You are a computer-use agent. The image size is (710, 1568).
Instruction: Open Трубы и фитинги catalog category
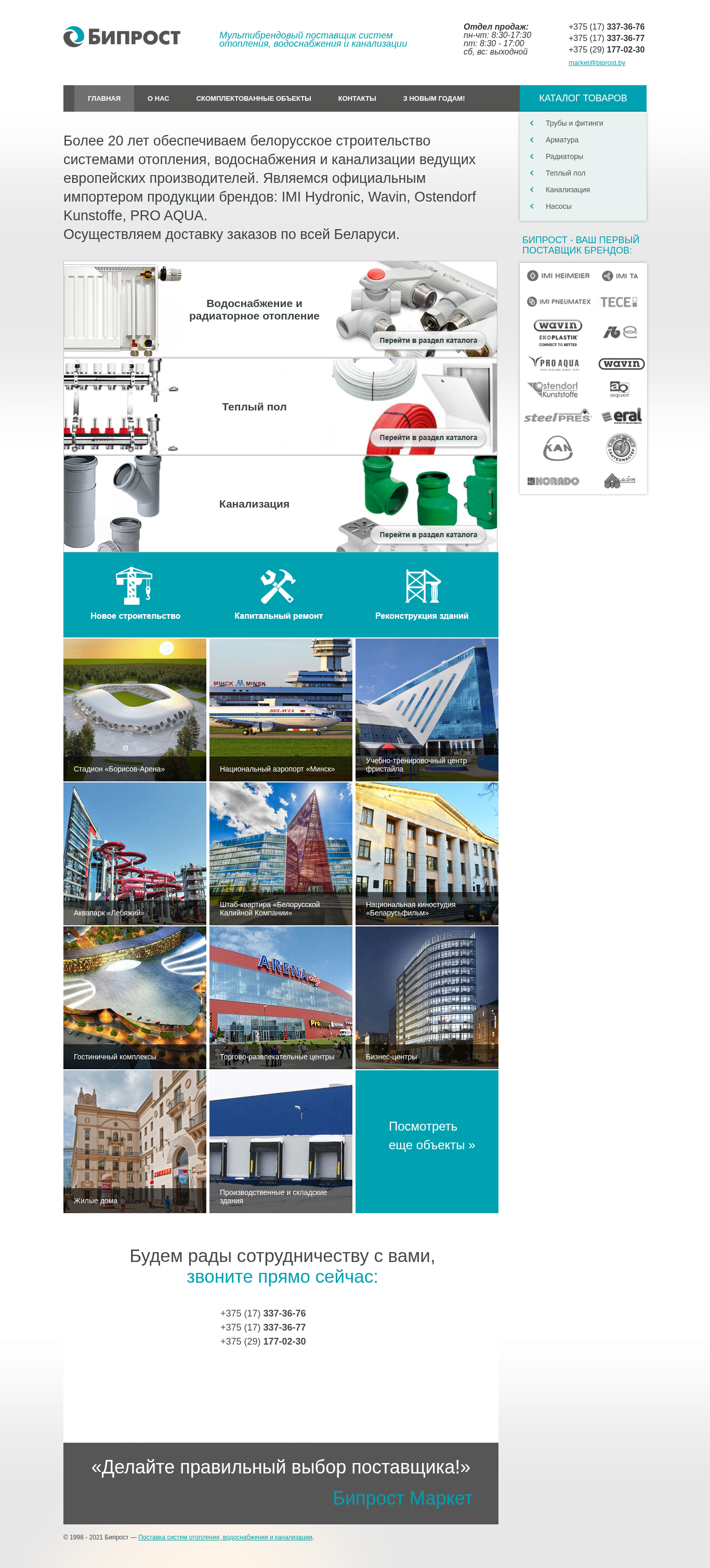click(x=574, y=123)
